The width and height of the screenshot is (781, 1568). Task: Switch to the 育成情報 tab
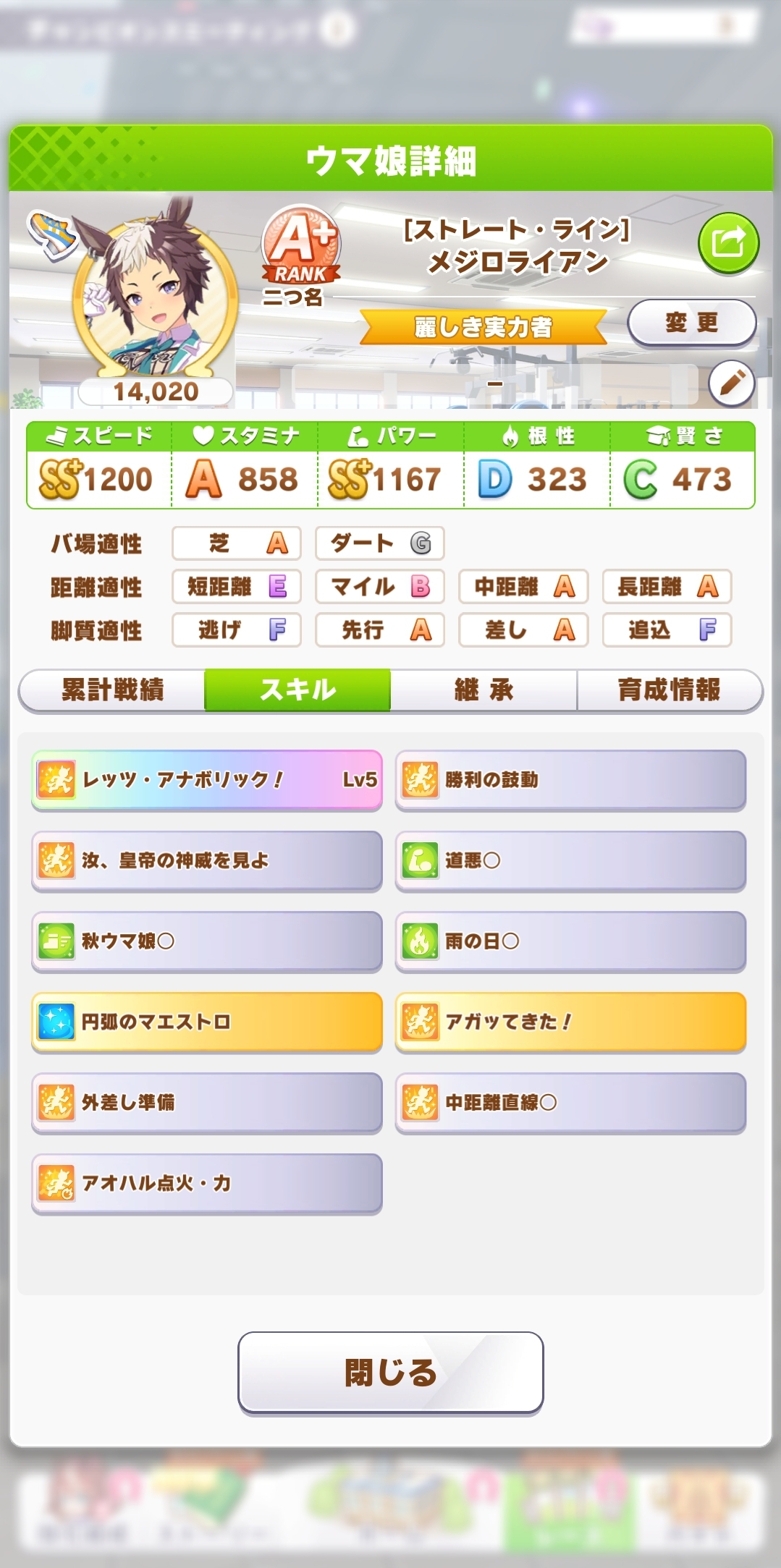(x=669, y=690)
